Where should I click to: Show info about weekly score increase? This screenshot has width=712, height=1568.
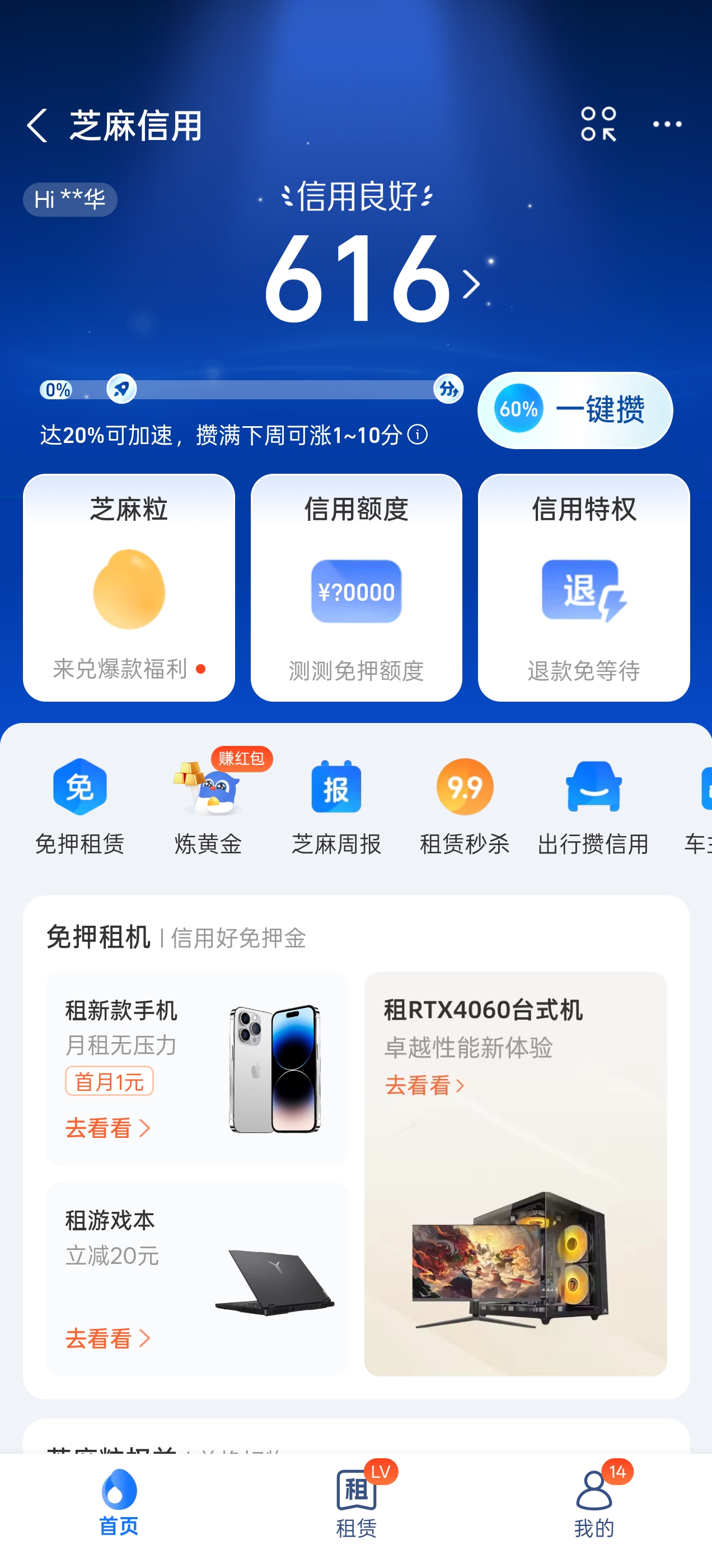(418, 435)
